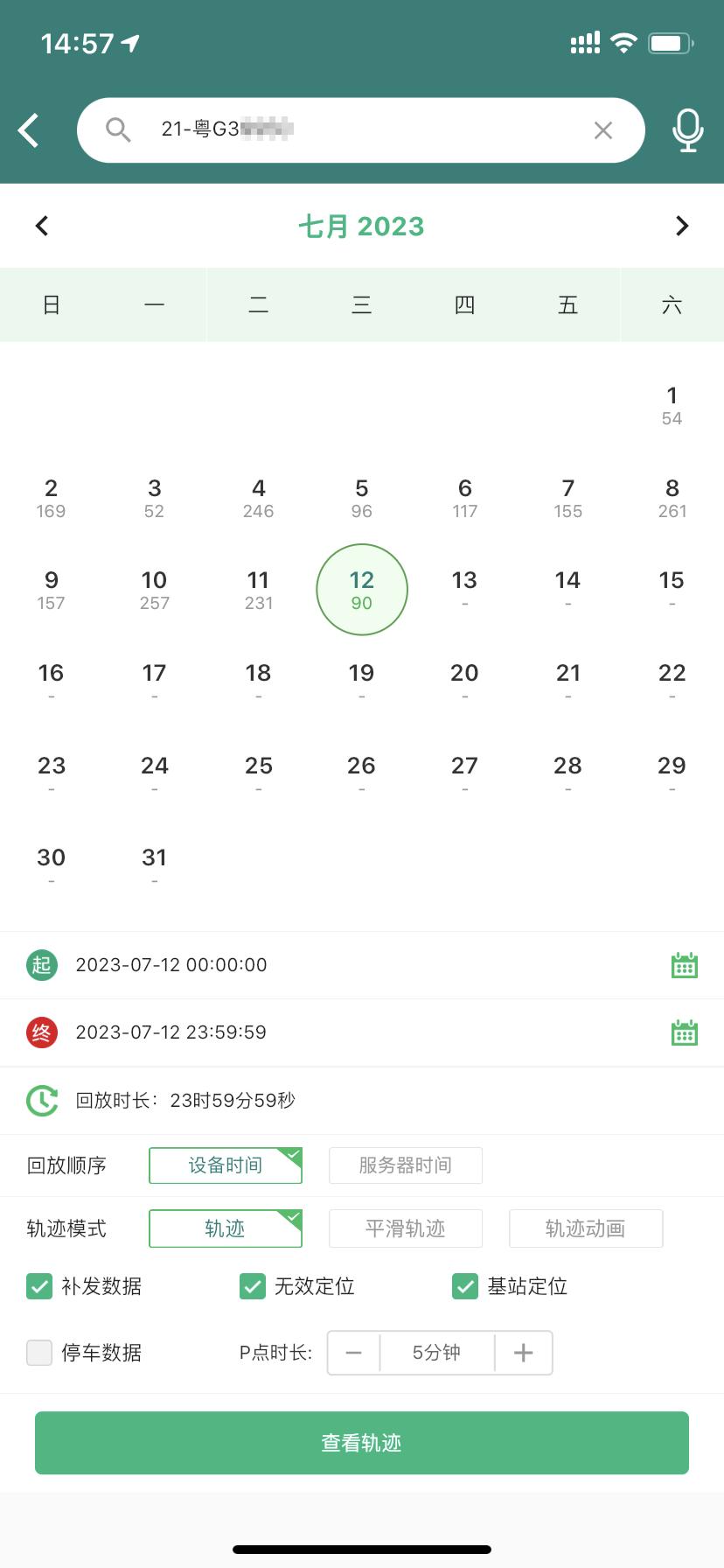Tap the green 起 start-time badge
The image size is (724, 1568).
(40, 964)
